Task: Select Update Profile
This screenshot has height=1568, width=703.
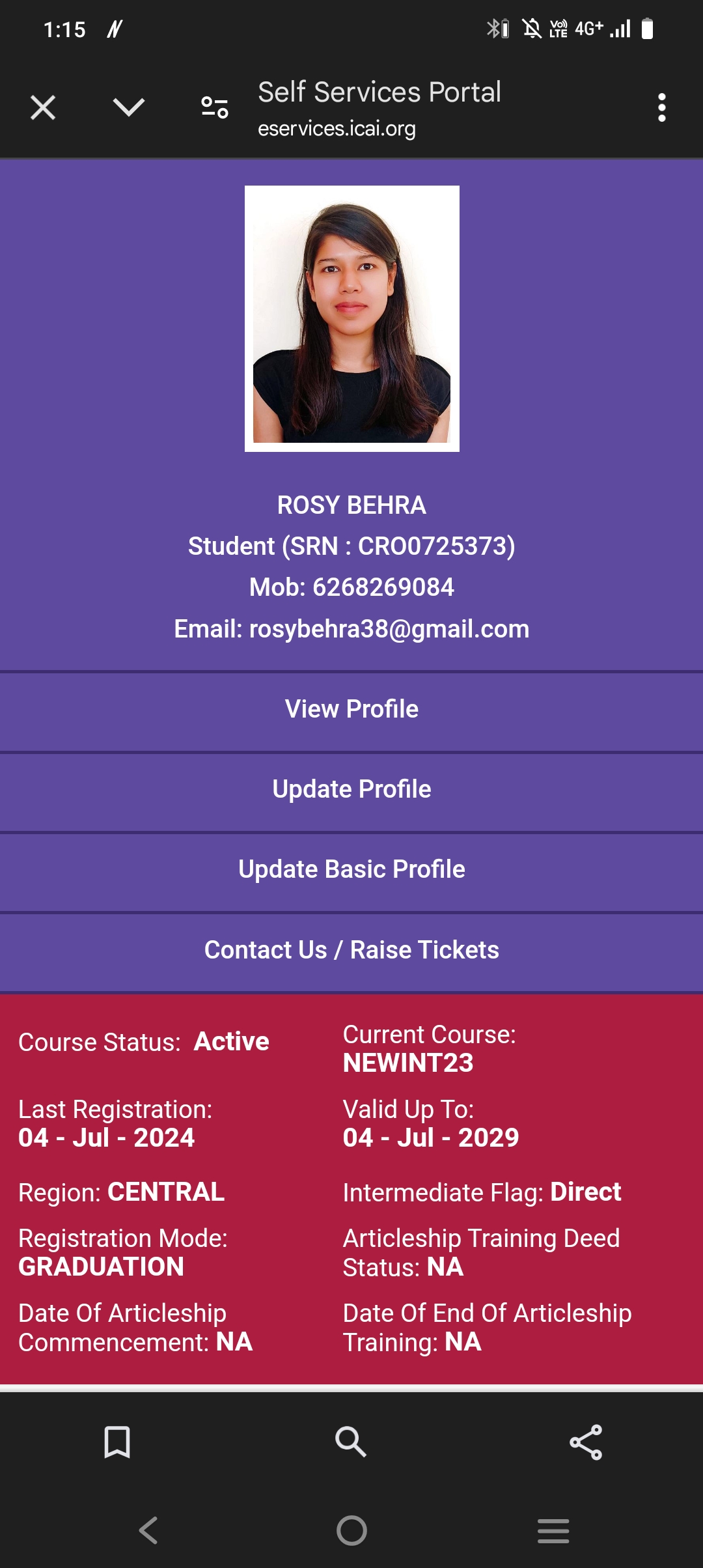Action: coord(351,789)
